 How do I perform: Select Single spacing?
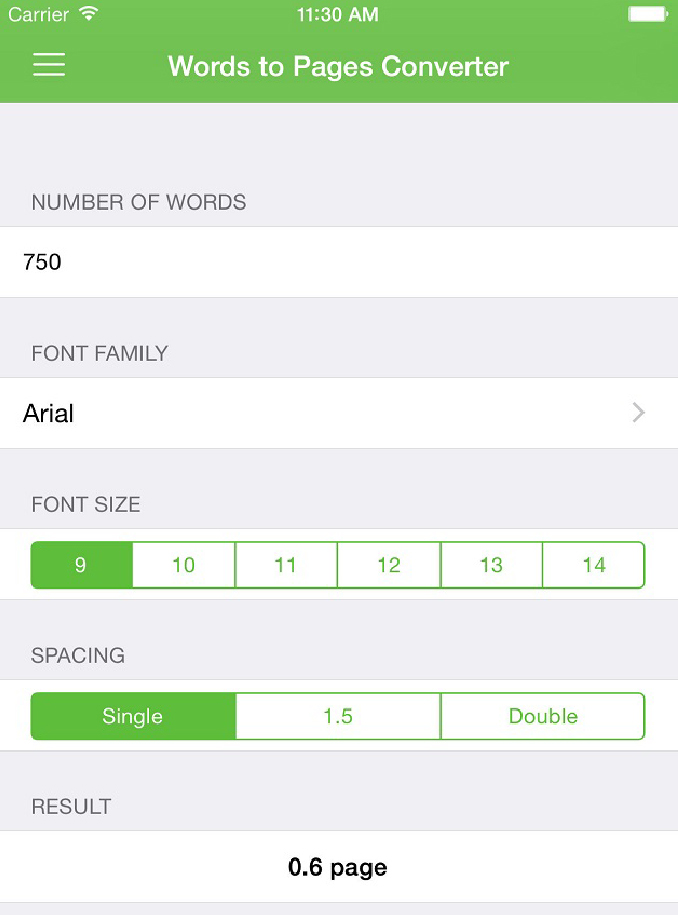133,716
